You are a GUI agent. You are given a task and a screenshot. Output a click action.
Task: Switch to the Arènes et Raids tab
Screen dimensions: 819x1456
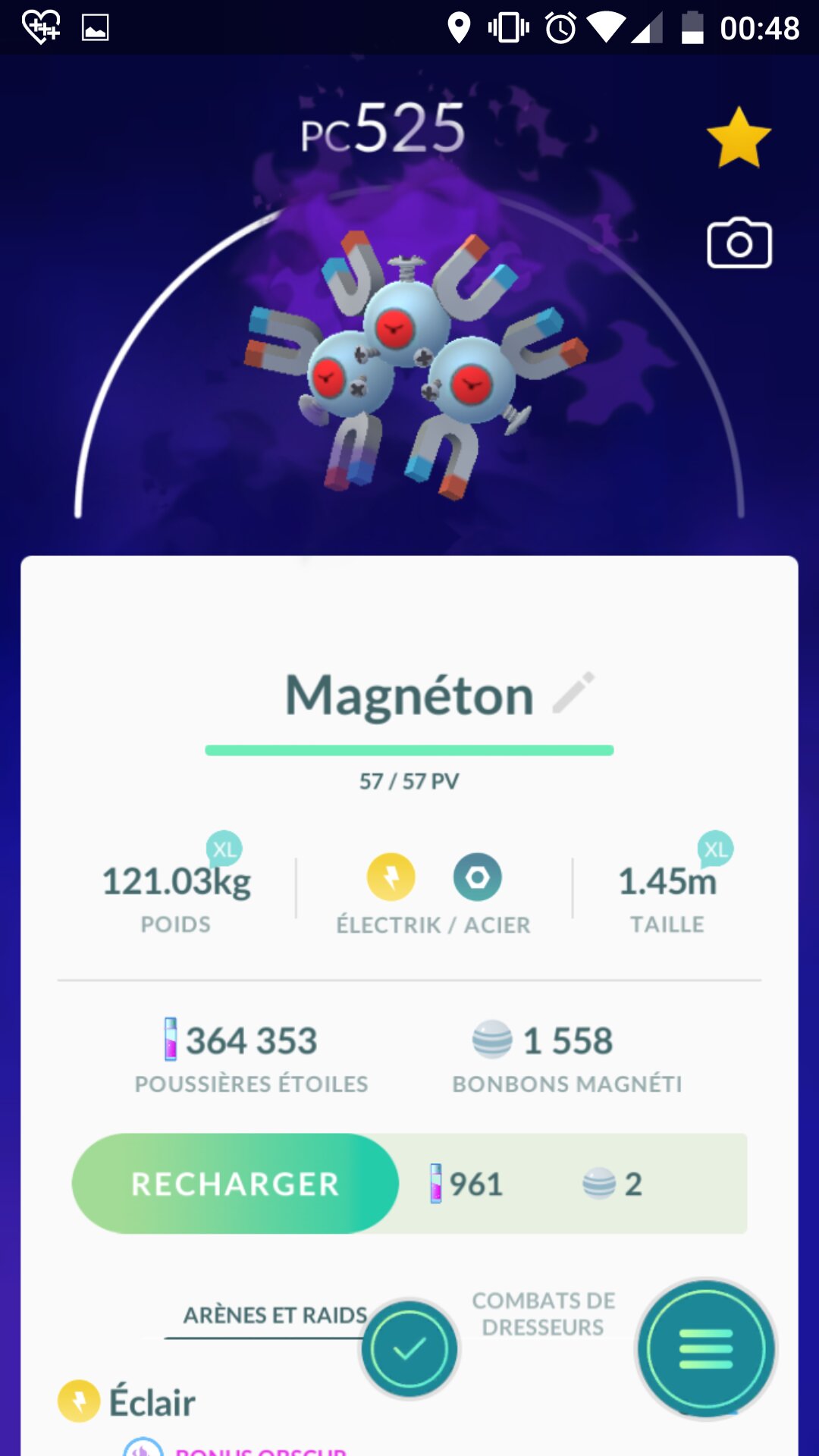(275, 1315)
